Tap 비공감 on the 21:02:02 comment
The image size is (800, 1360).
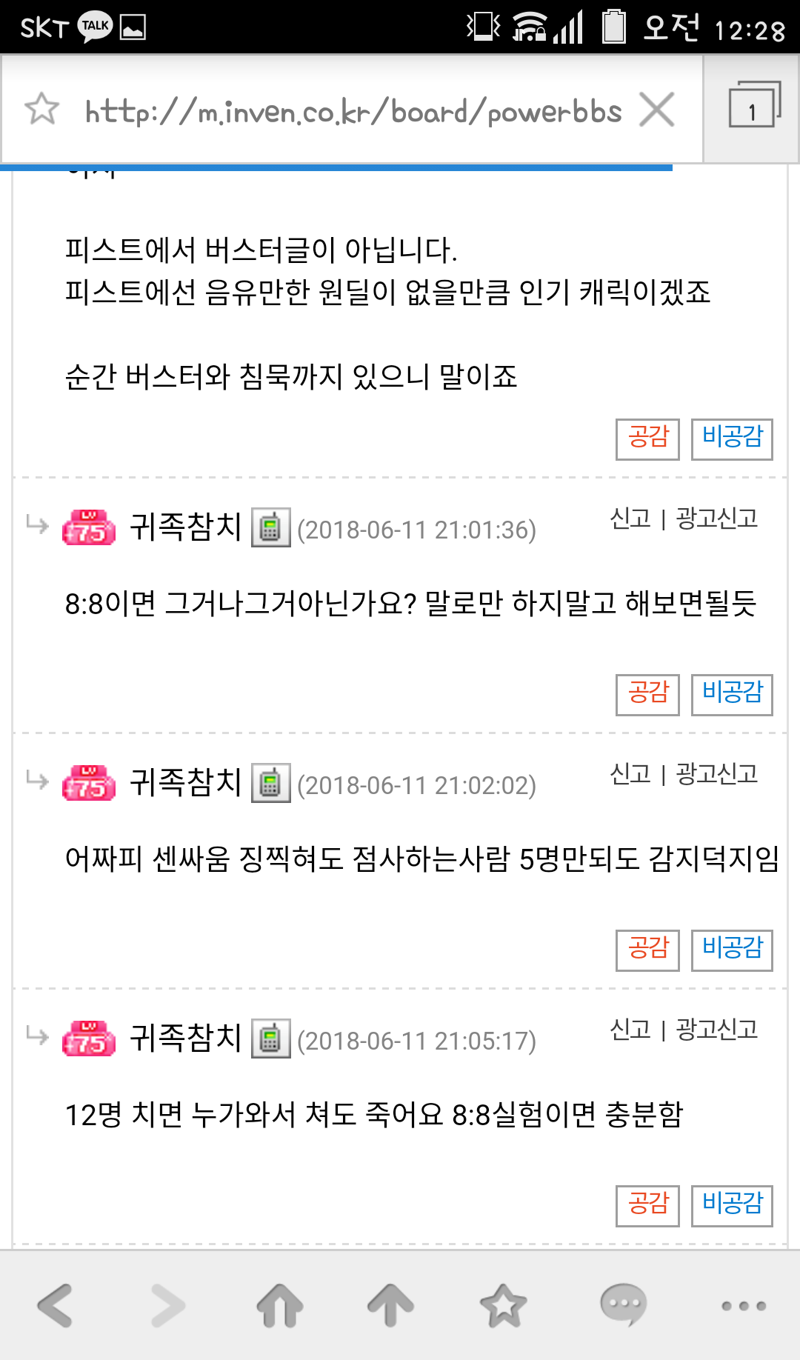click(x=732, y=950)
